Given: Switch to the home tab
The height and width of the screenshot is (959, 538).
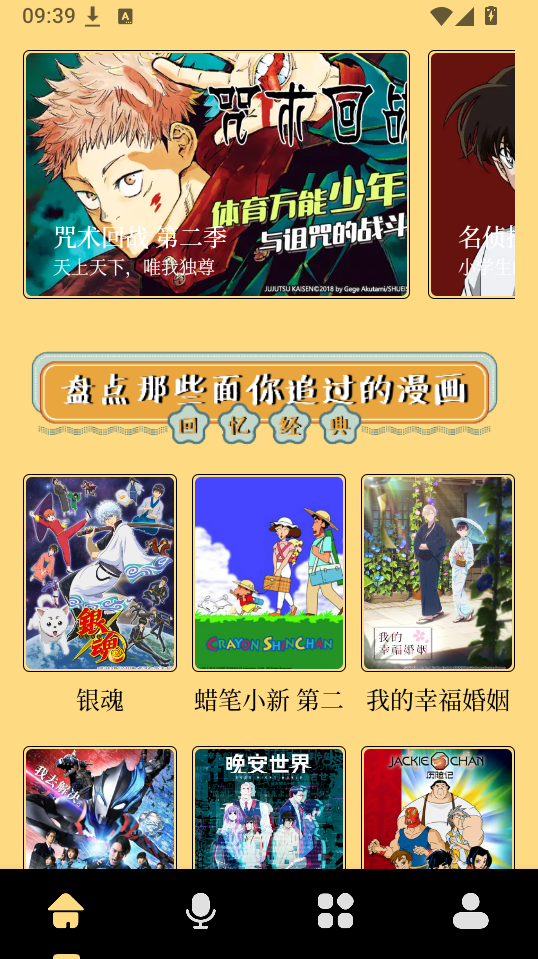Looking at the screenshot, I should coord(66,911).
